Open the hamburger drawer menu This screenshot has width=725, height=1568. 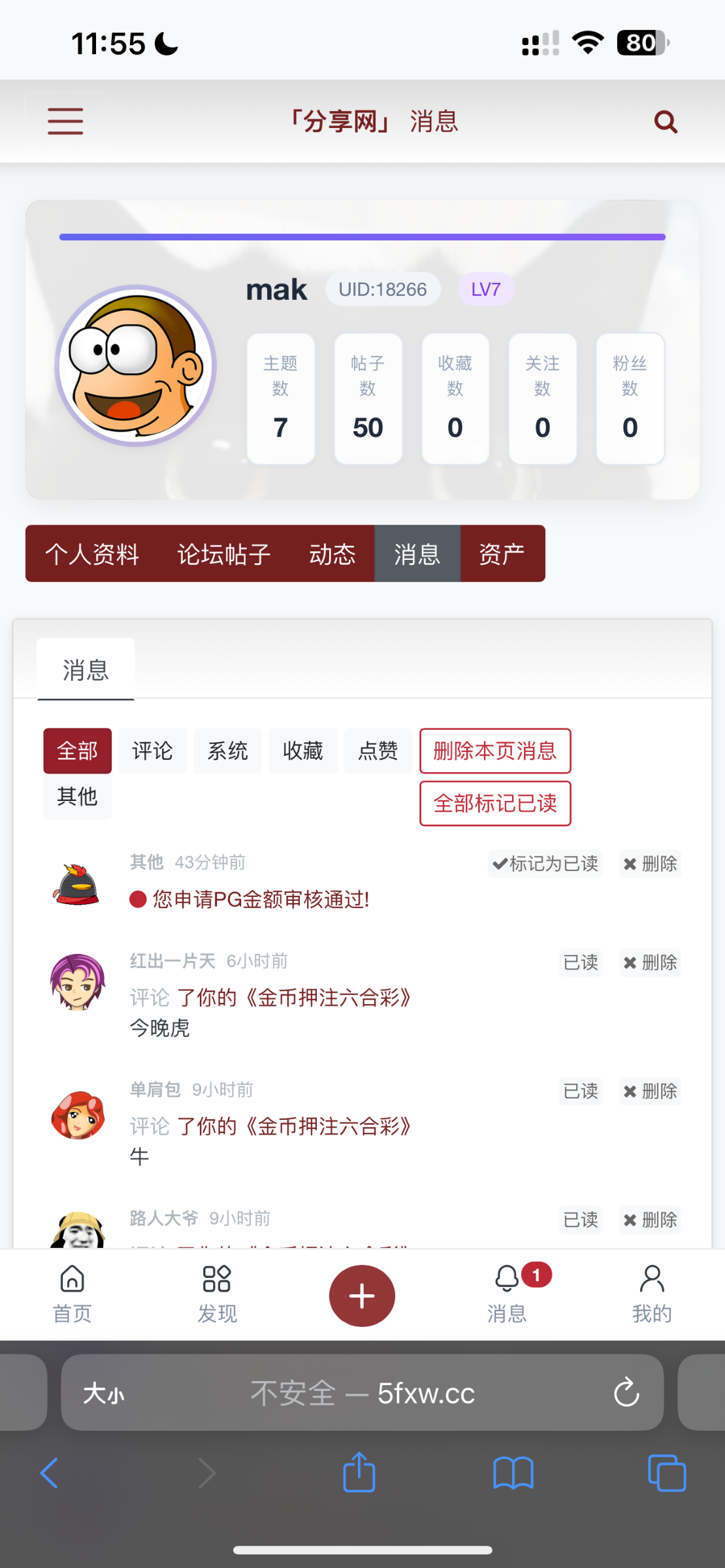65,122
